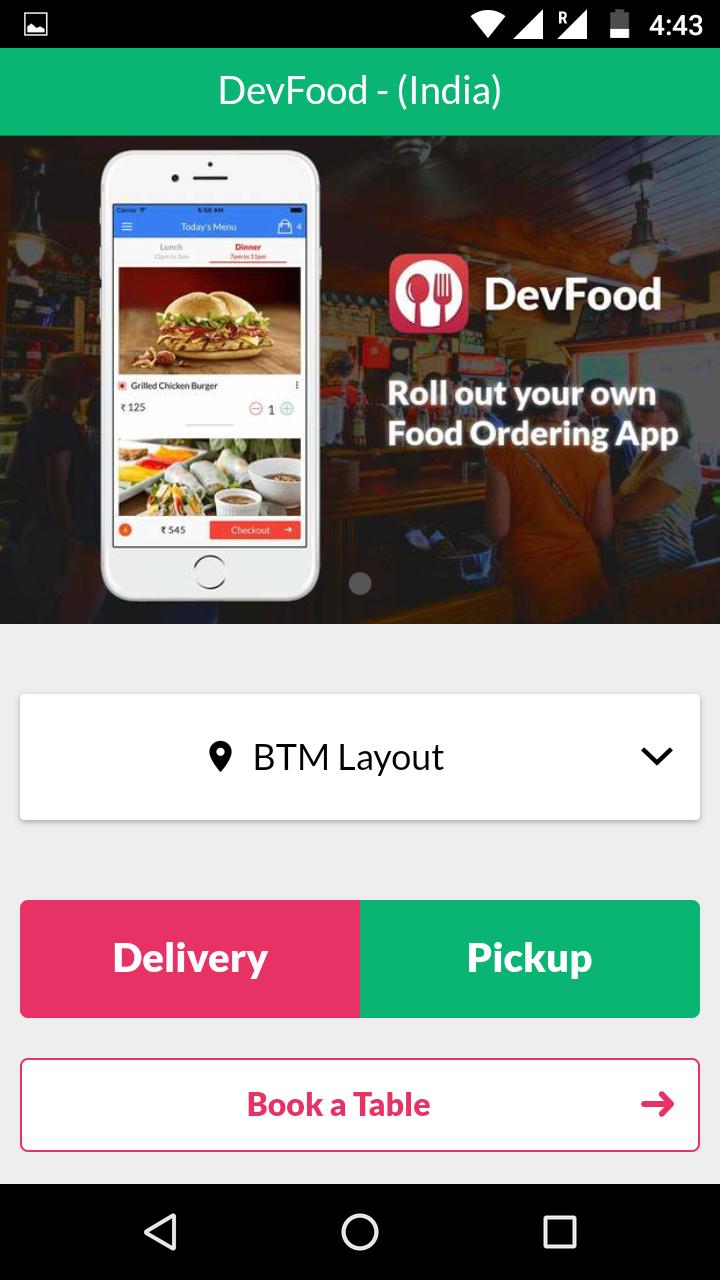Click the carousel page indicator dot
Screen dimensions: 720x1280
360,584
